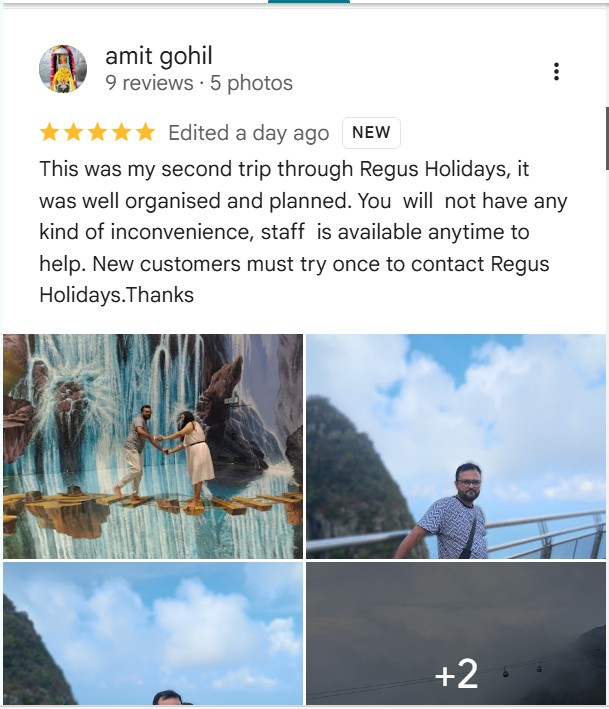Open amit gohil's profile picture

(63, 69)
